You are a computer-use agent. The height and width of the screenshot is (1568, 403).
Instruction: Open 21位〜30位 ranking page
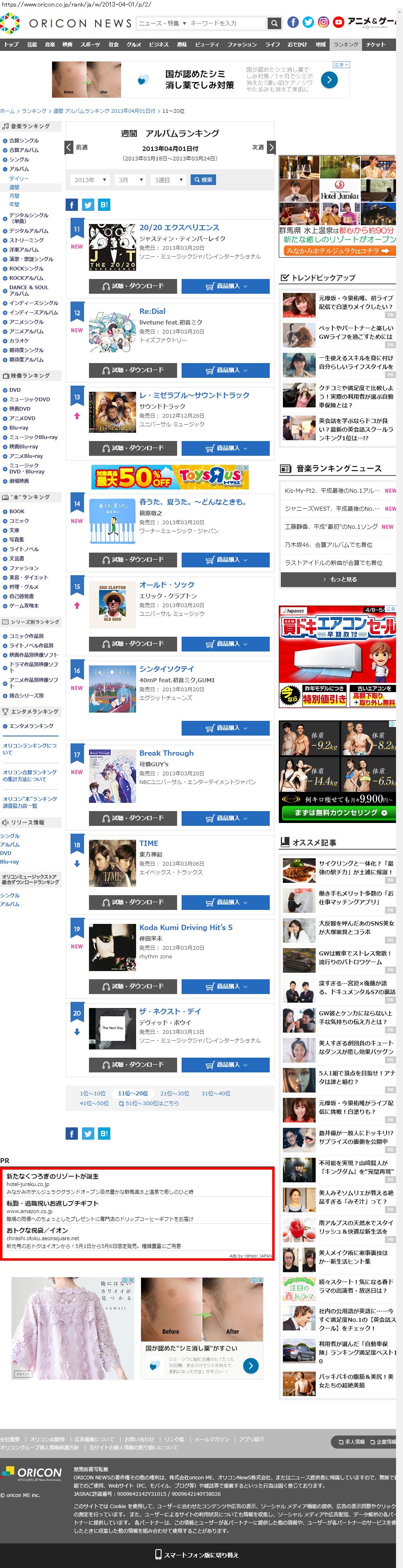coord(175,1094)
